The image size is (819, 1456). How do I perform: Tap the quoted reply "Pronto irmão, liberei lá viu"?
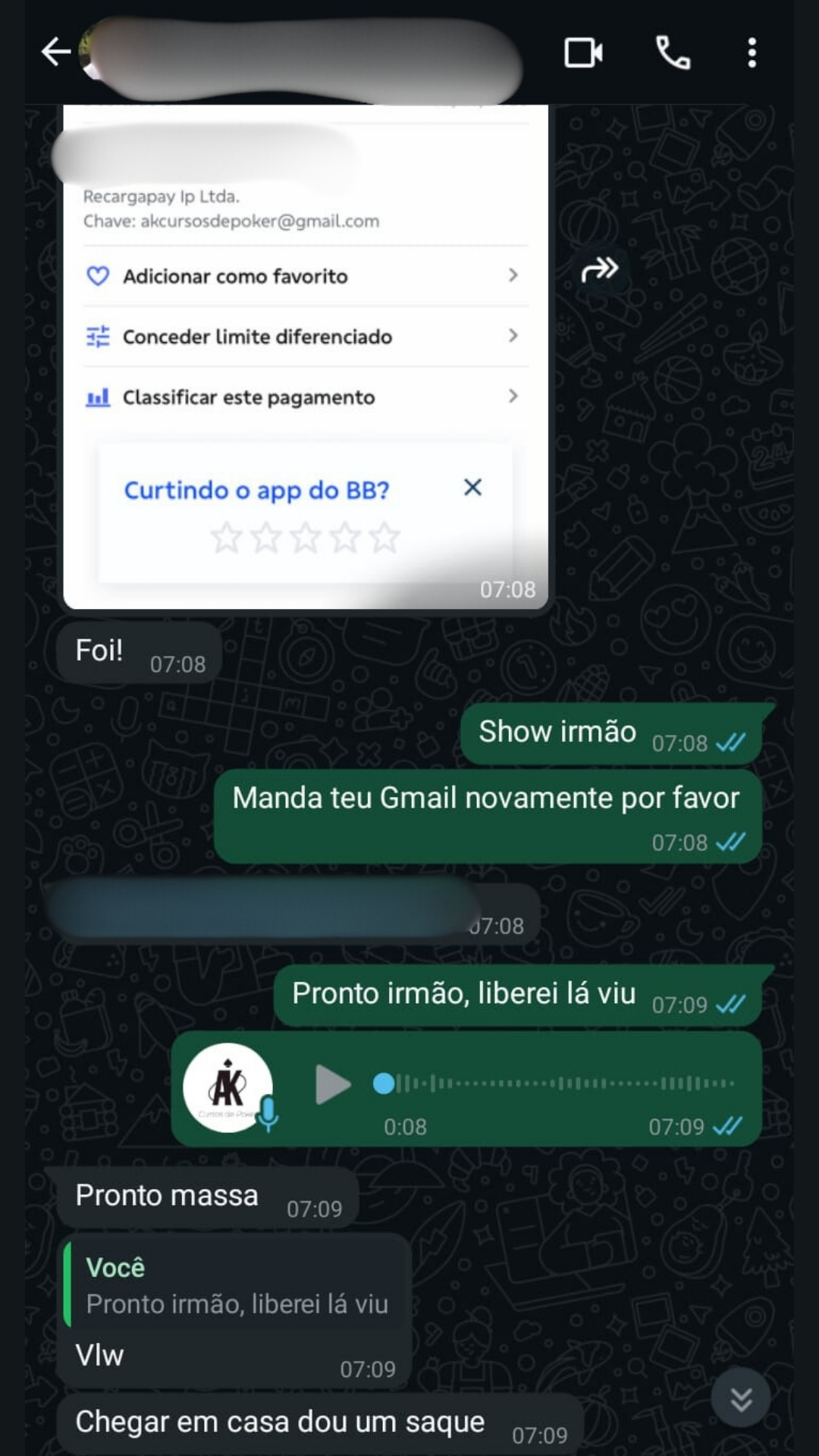(x=237, y=1287)
